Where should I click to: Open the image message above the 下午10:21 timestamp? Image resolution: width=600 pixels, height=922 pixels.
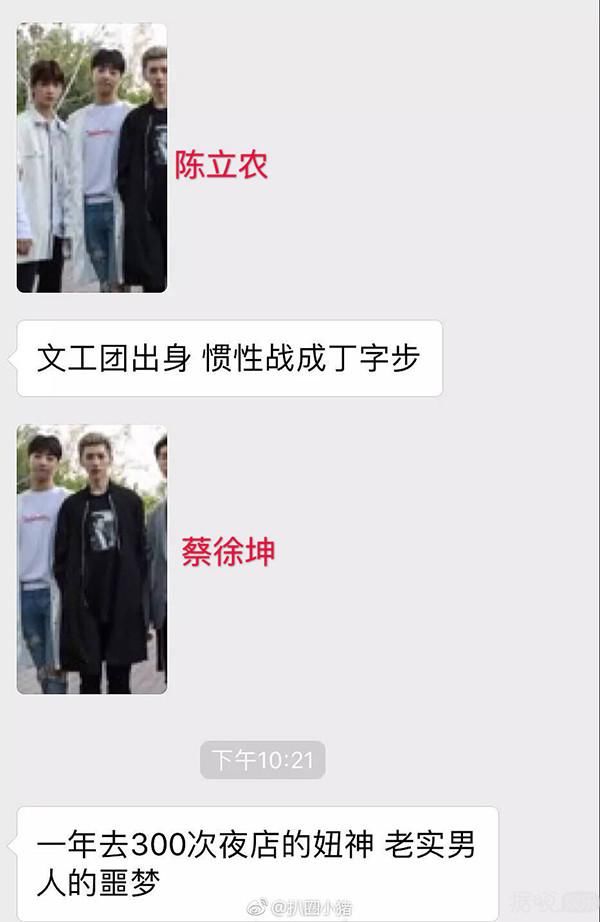click(92, 559)
